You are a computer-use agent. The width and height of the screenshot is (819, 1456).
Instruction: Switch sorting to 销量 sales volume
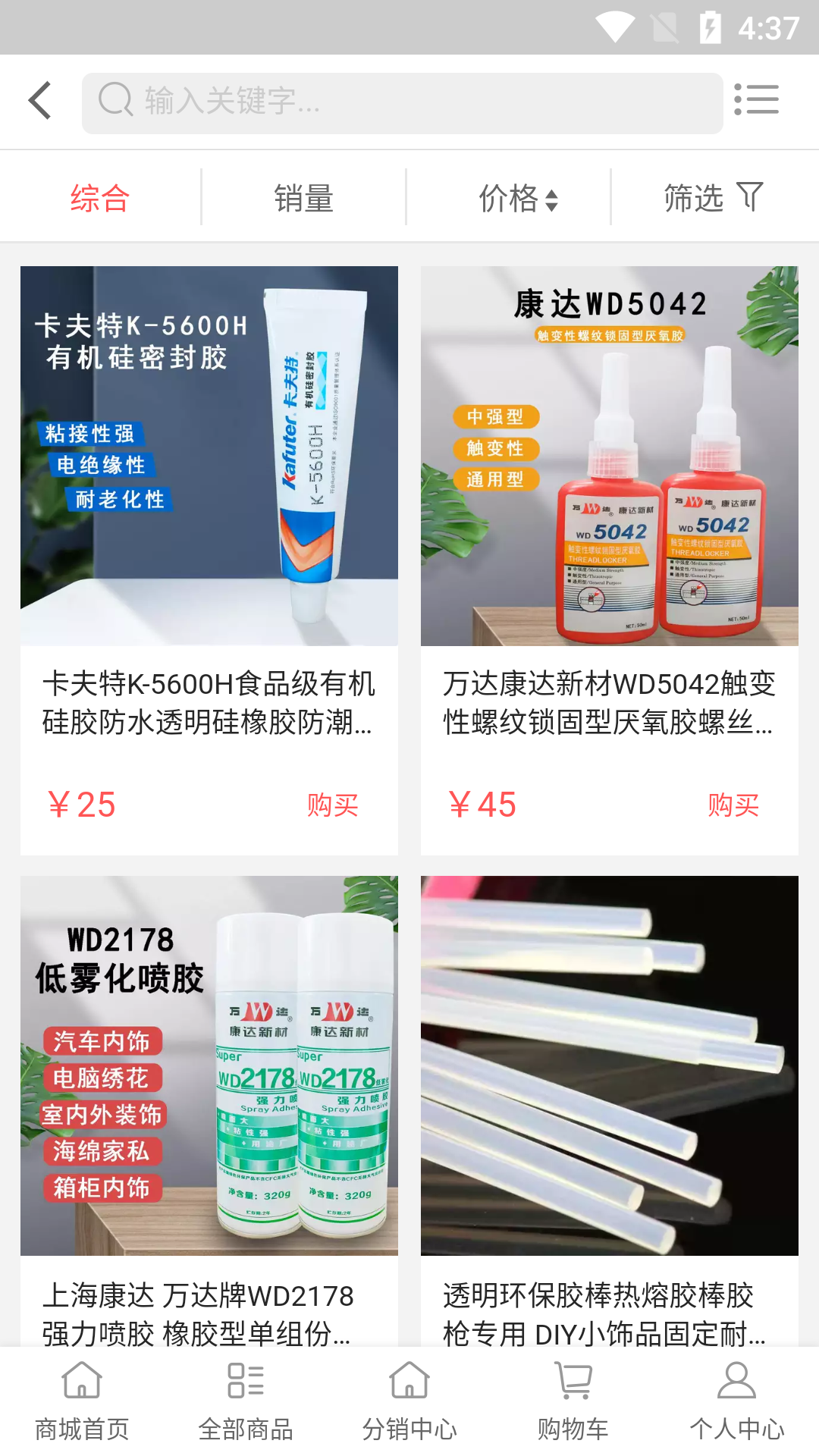click(x=304, y=199)
